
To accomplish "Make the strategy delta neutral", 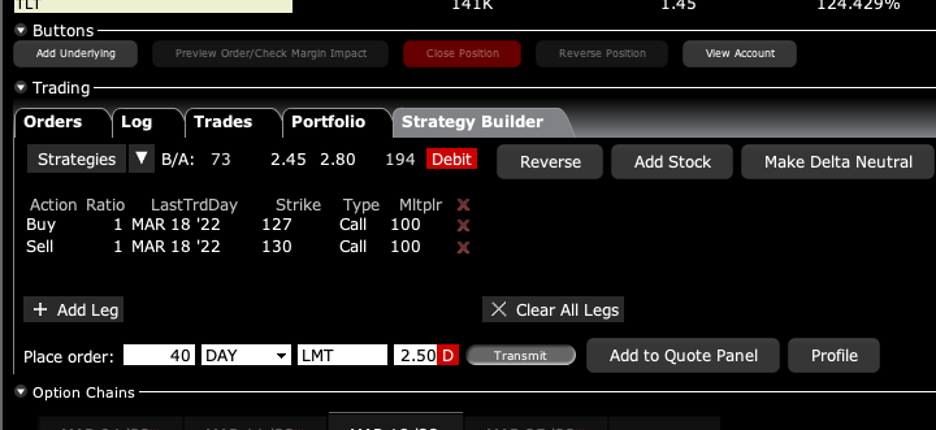I will [838, 161].
